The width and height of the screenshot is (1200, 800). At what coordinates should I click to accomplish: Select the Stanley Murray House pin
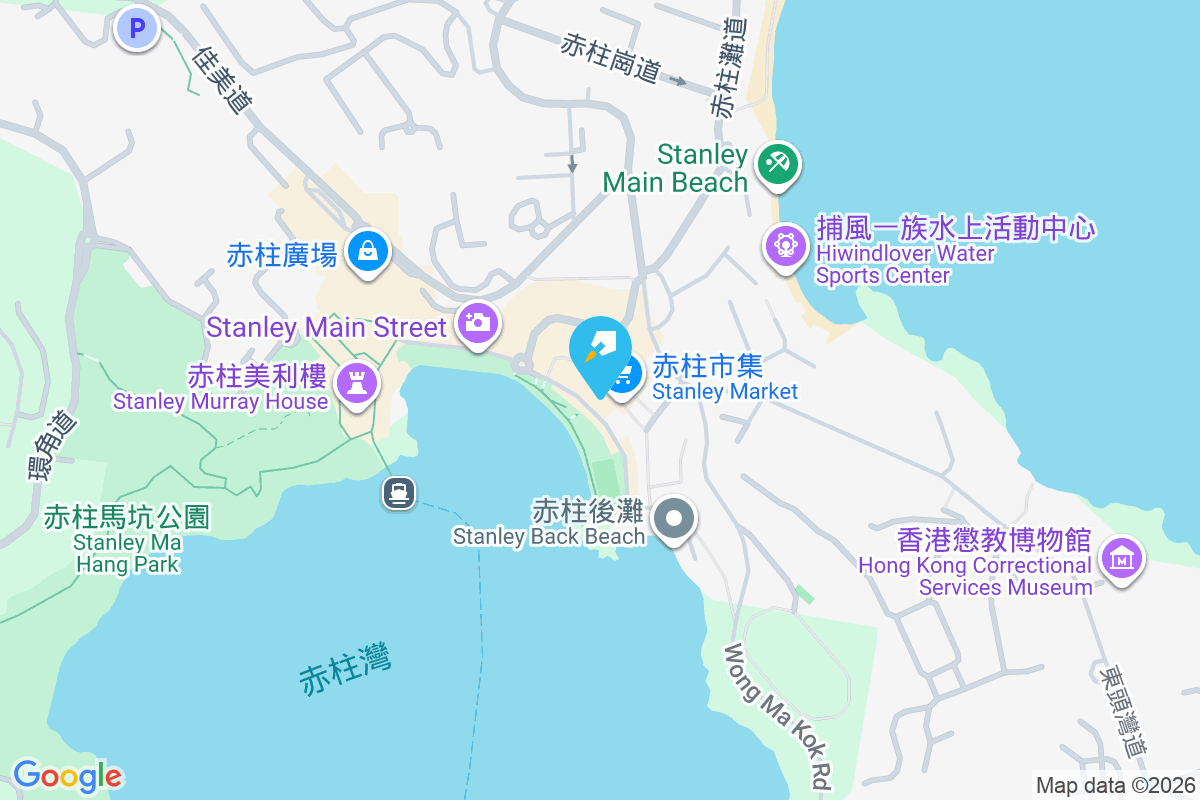(357, 383)
